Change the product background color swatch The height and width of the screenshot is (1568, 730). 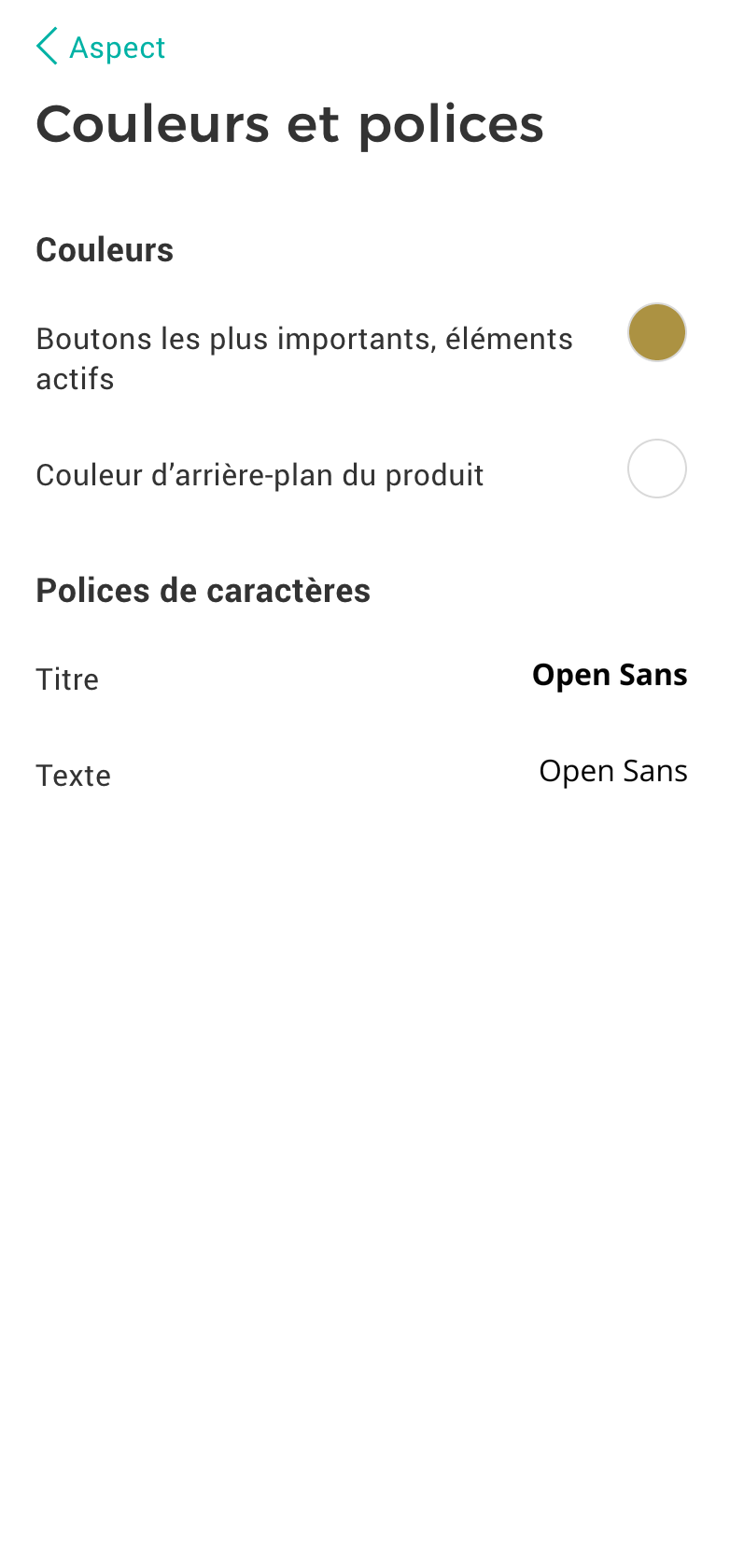pos(656,469)
